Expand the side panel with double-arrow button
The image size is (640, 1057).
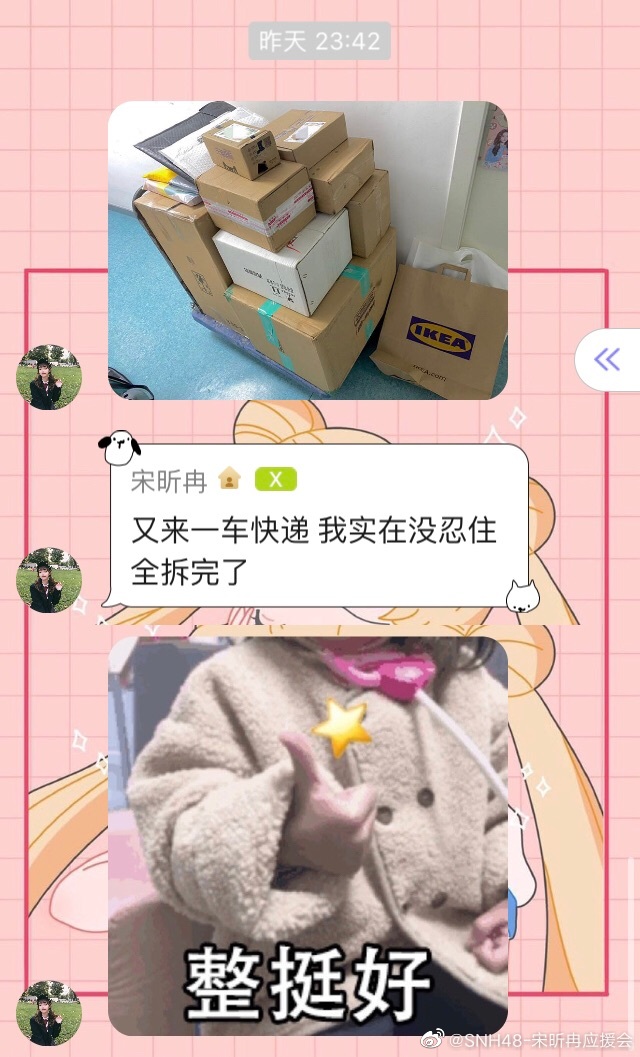pyautogui.click(x=607, y=360)
